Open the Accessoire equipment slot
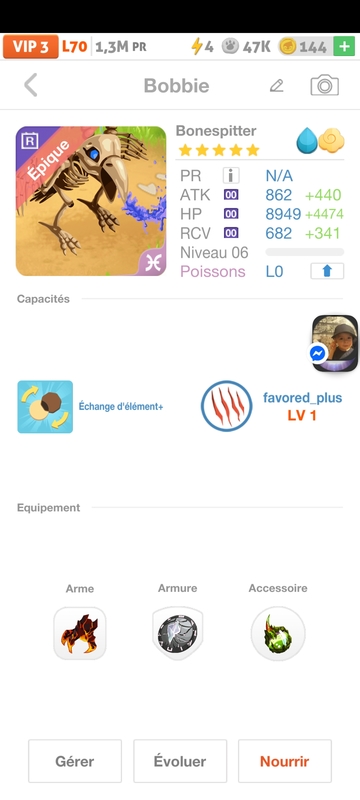Screen dimensions: 360x800 point(278,633)
